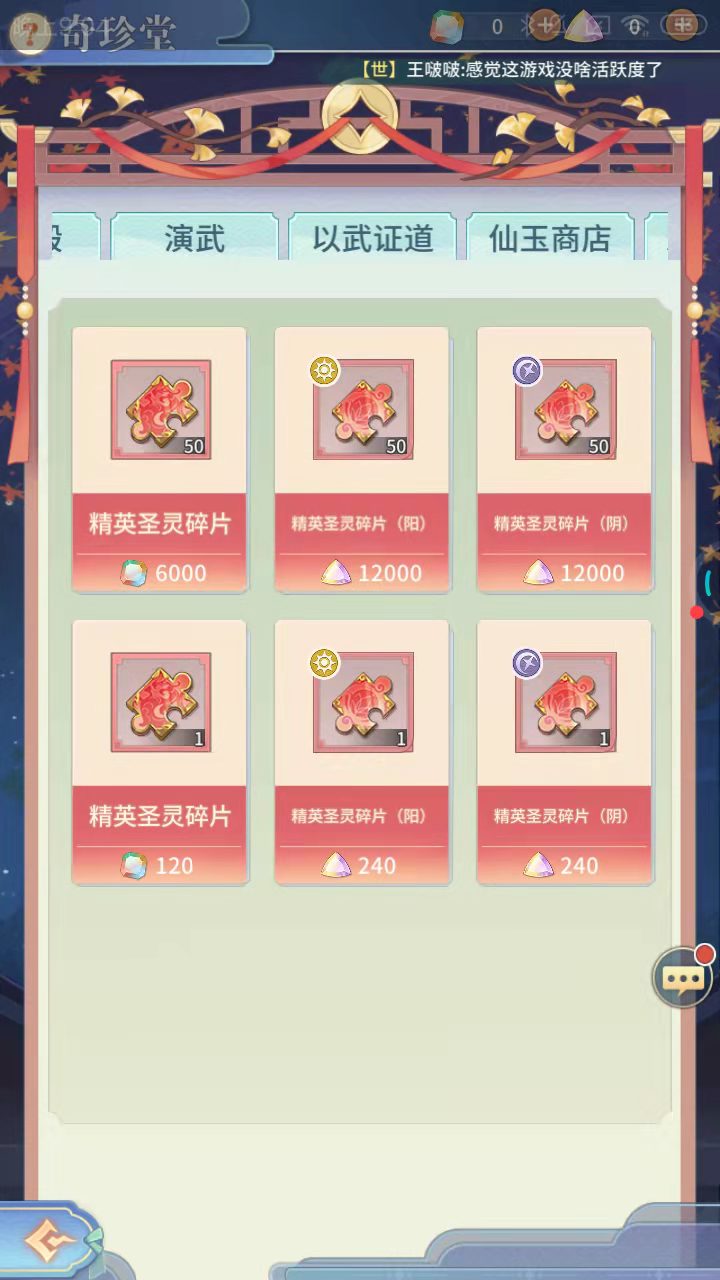This screenshot has height=1280, width=720.
Task: Select single 精英圣灵碎片 priced 120
Action: 160,751
